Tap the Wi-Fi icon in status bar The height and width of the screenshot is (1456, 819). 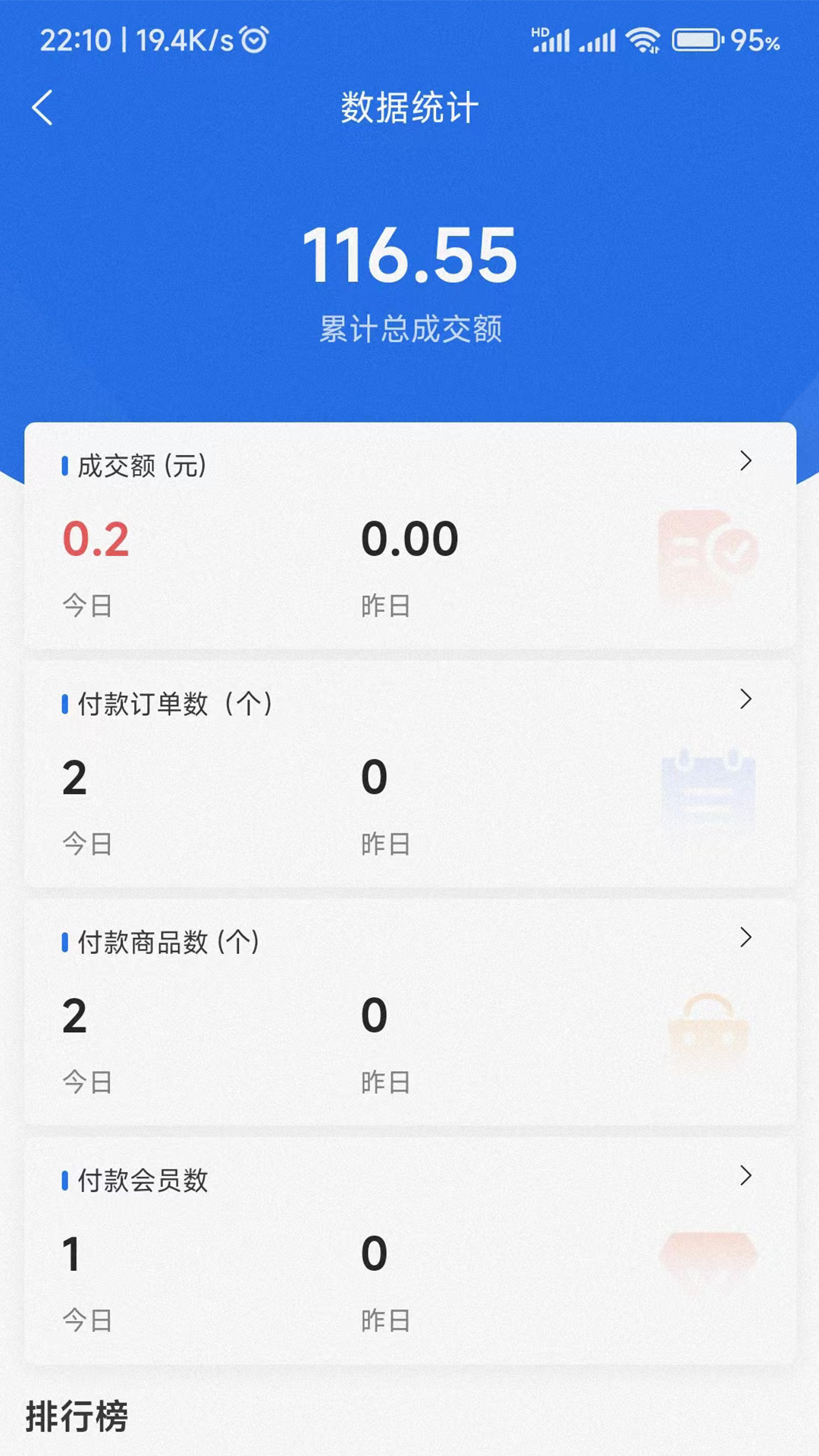point(644,39)
